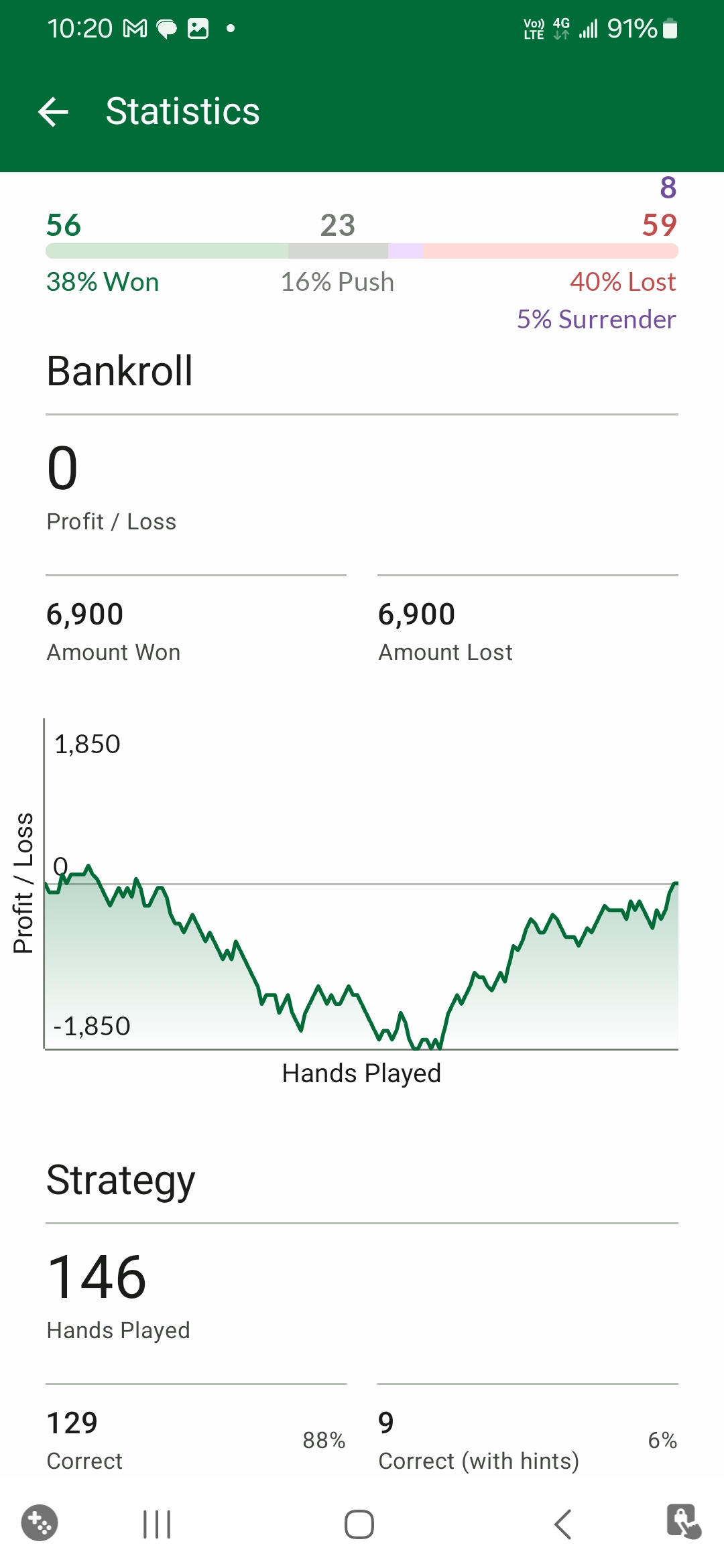The height and width of the screenshot is (1568, 724).
Task: Open recent apps from the navigation bar
Action: 157,1524
